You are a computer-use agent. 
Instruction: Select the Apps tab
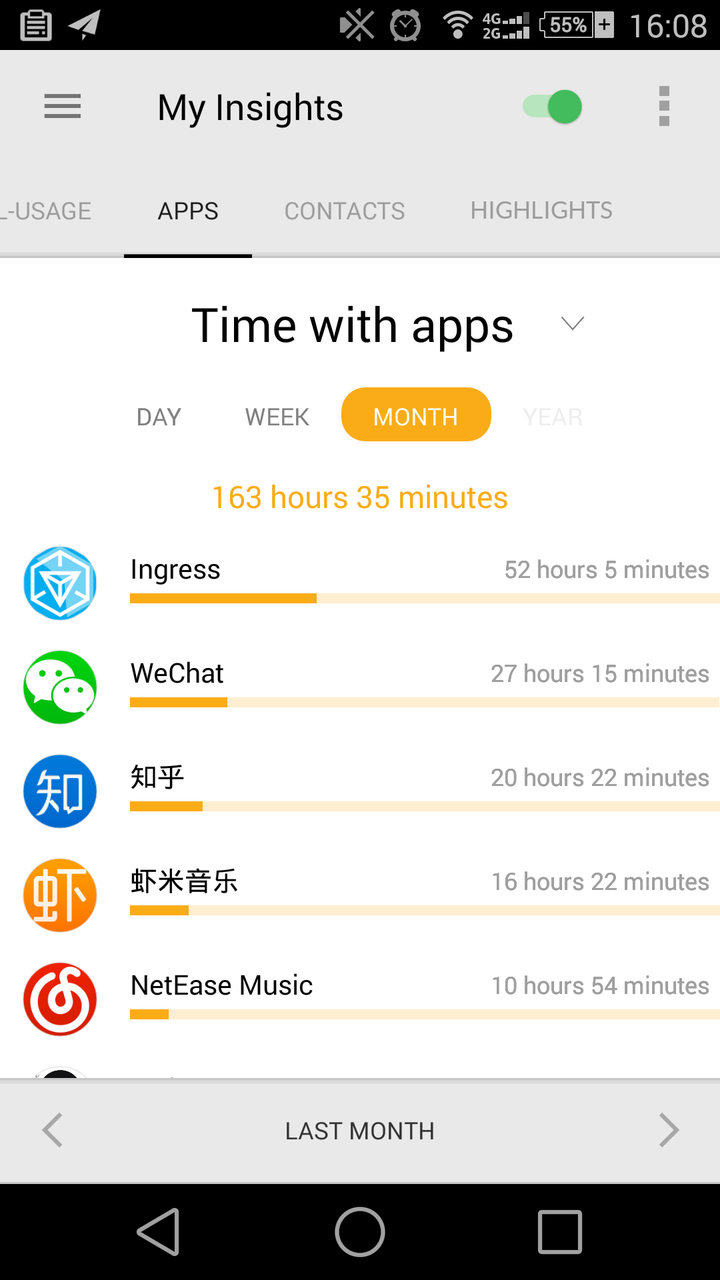click(x=188, y=211)
